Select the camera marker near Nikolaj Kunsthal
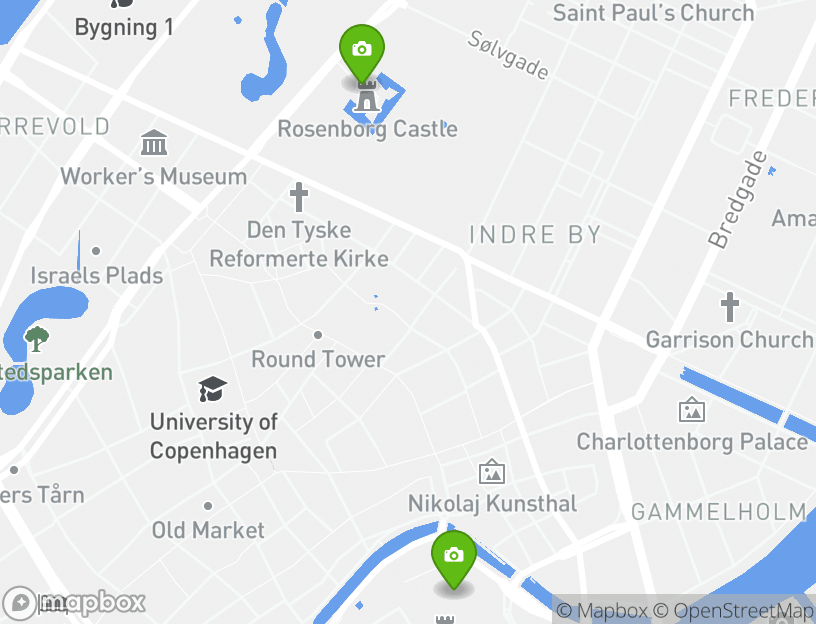This screenshot has height=624, width=816. 454,556
